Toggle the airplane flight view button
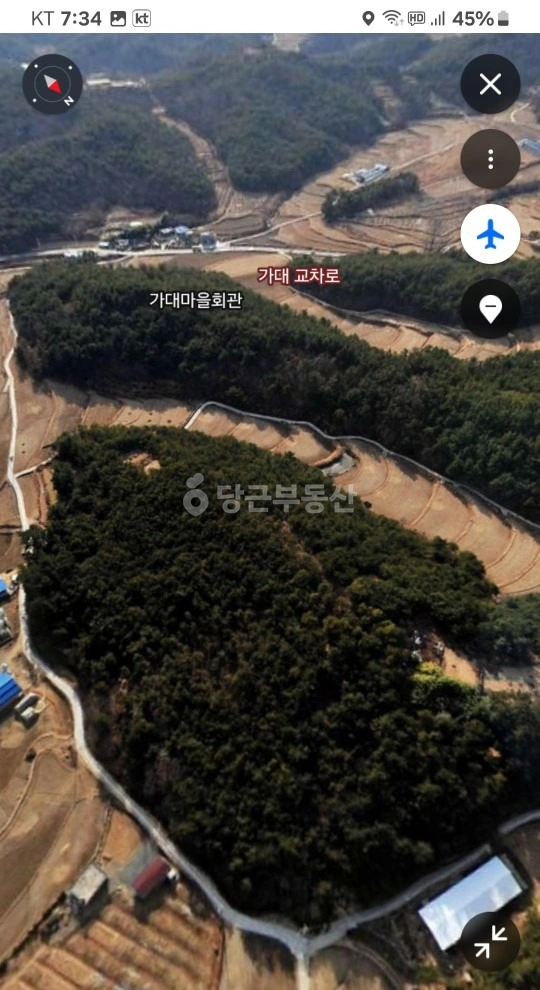 coord(490,234)
